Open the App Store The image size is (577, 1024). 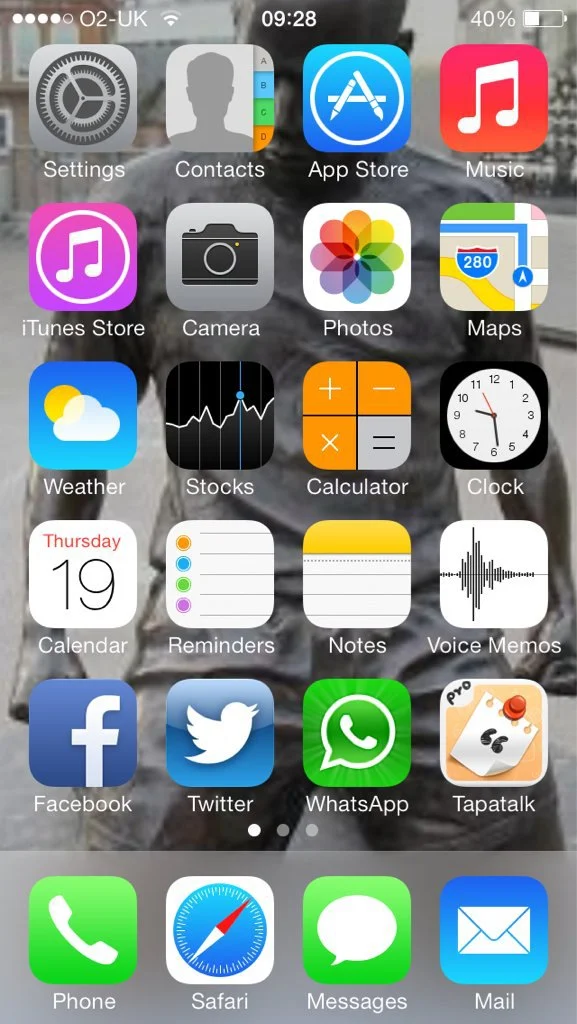pyautogui.click(x=357, y=98)
